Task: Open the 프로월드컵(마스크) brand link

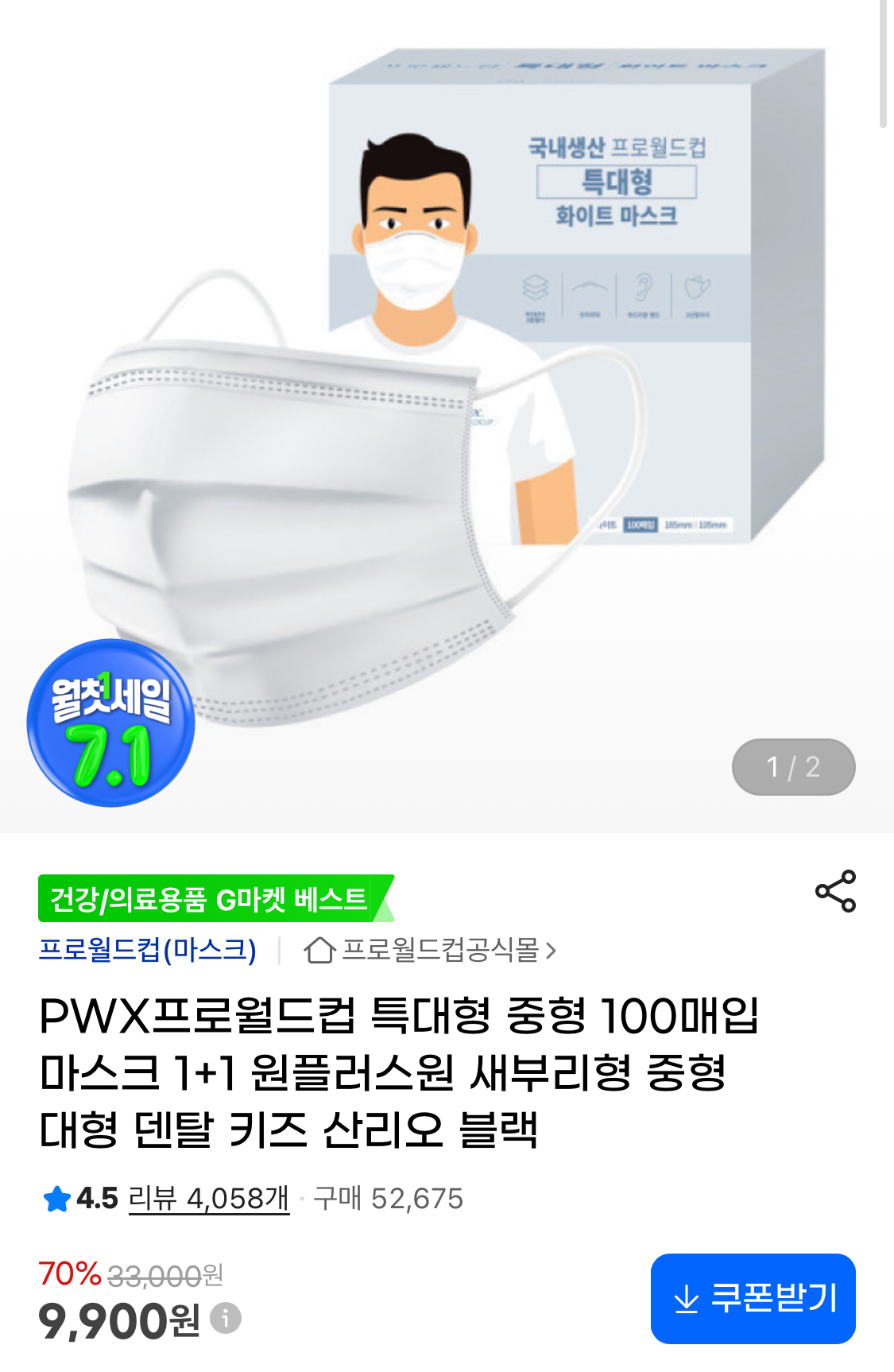Action: tap(148, 950)
